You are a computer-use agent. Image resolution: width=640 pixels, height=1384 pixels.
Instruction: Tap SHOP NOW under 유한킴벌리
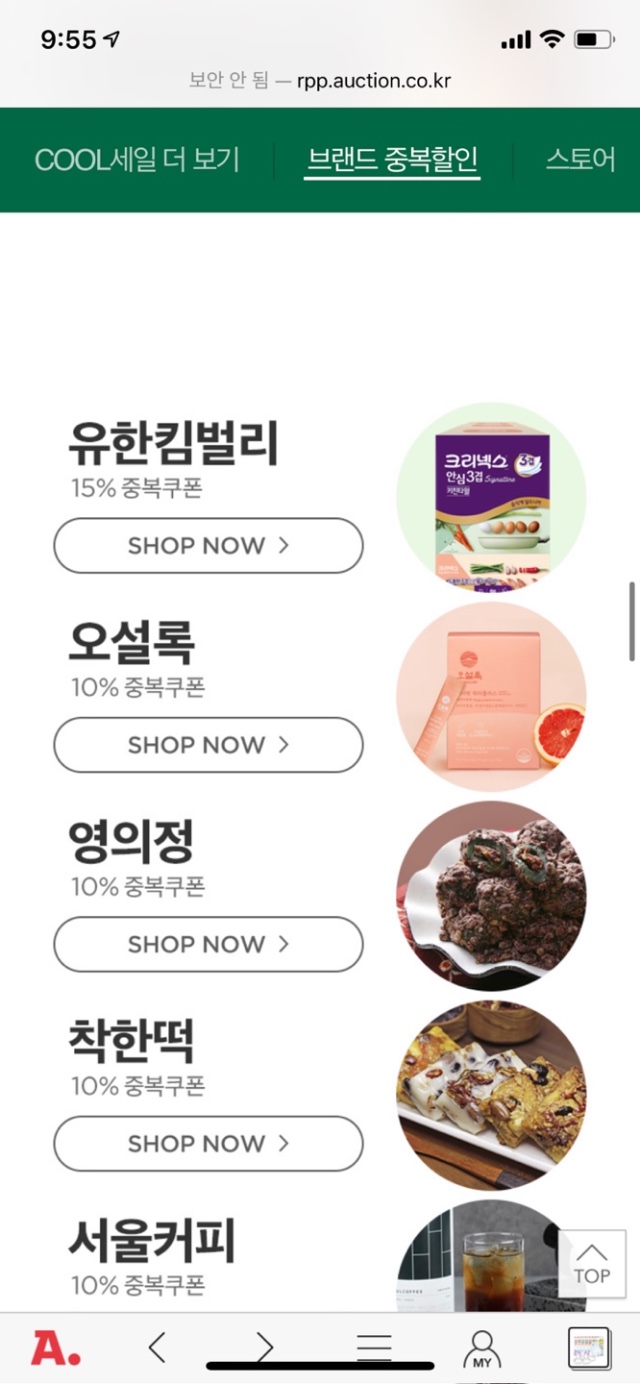point(208,546)
